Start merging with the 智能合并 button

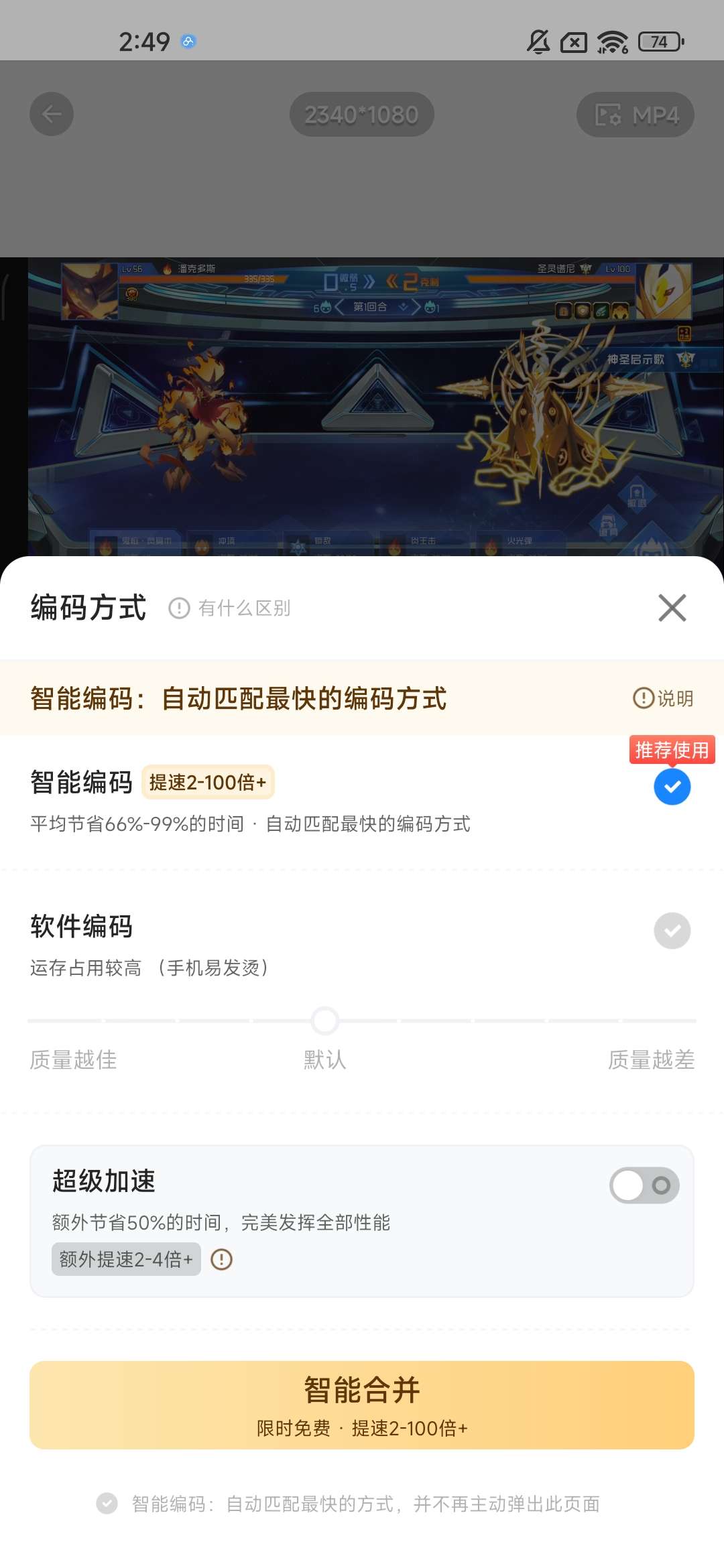tap(362, 1404)
